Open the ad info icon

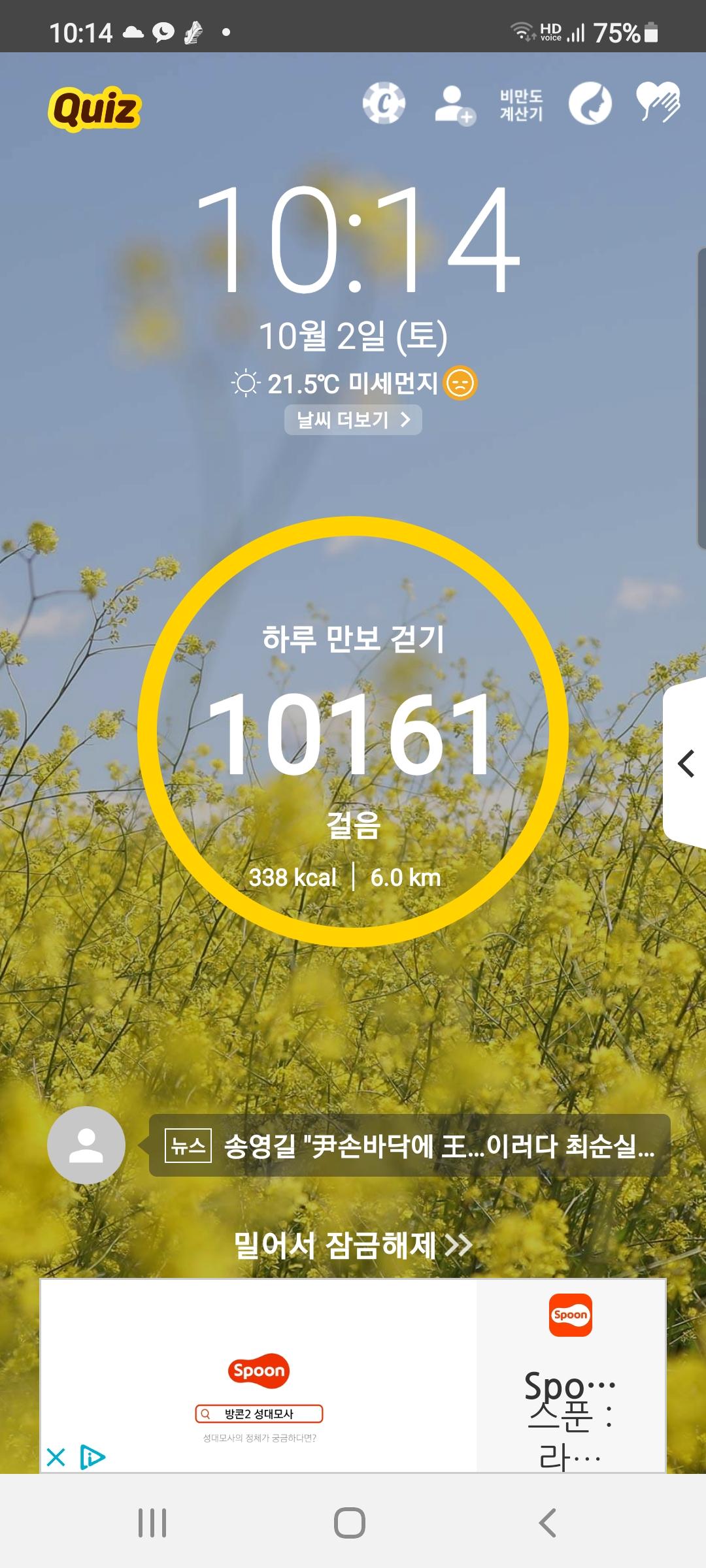pos(92,1457)
